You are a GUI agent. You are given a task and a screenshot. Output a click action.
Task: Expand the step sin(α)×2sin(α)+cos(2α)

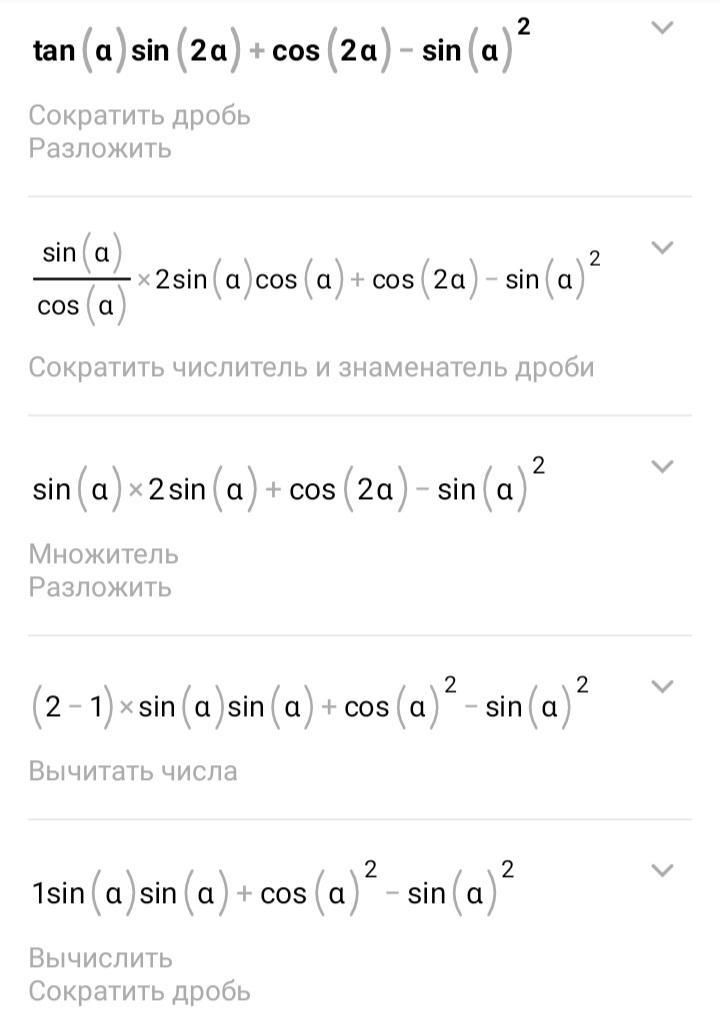click(662, 466)
